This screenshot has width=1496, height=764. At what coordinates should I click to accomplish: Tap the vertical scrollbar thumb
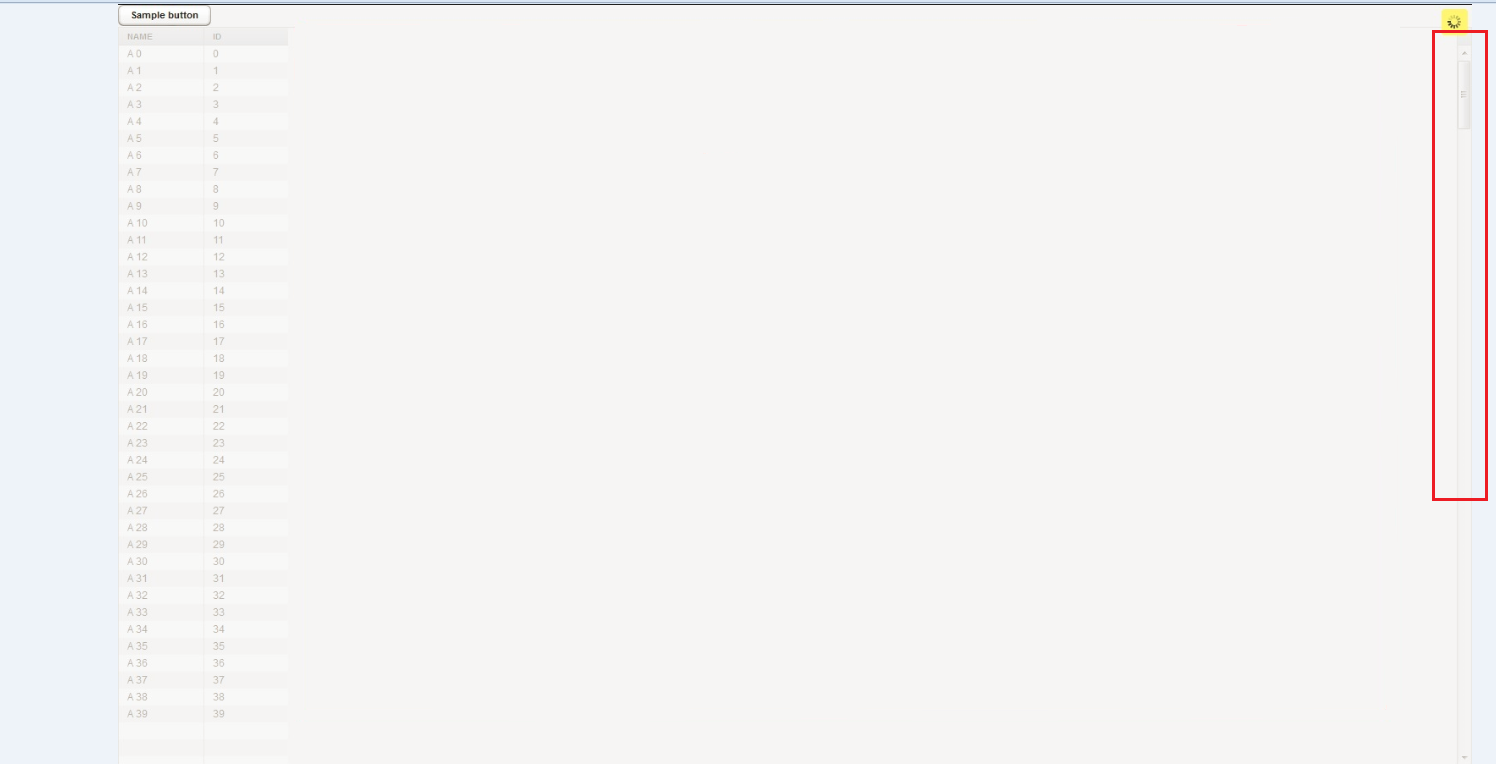(x=1464, y=95)
